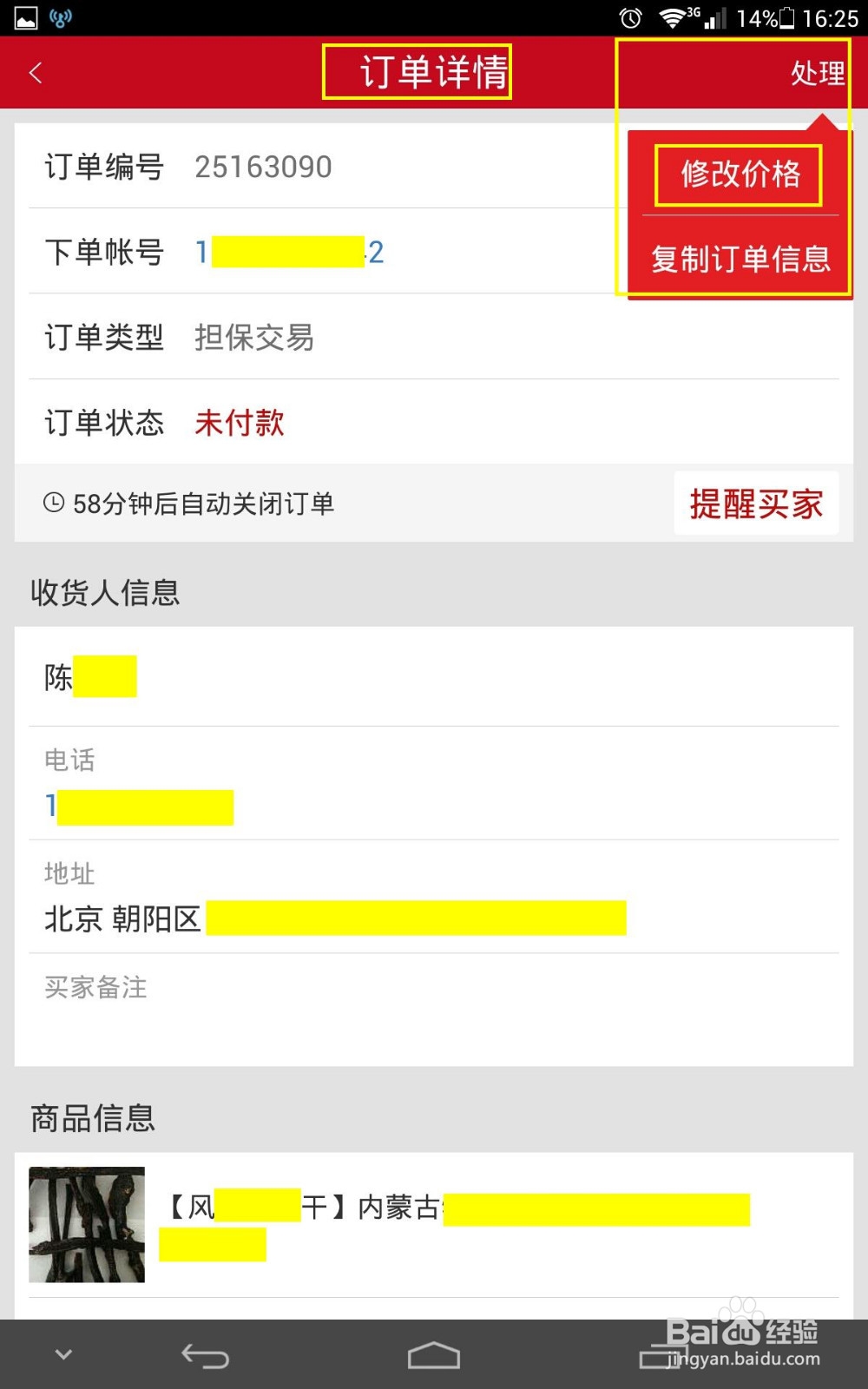868x1389 pixels.
Task: Tap the back arrow in the title bar
Action: tap(35, 72)
